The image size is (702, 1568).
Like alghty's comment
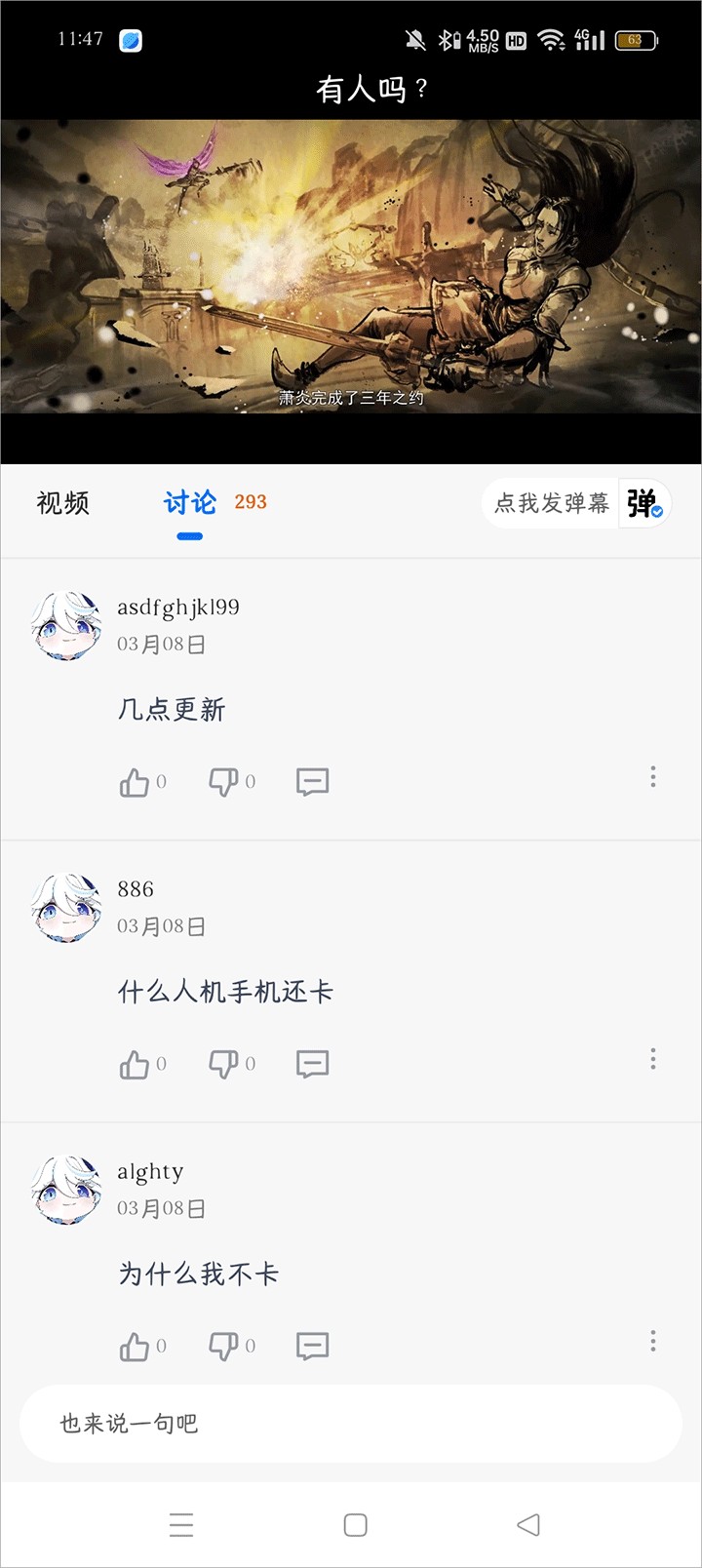pyautogui.click(x=135, y=1347)
